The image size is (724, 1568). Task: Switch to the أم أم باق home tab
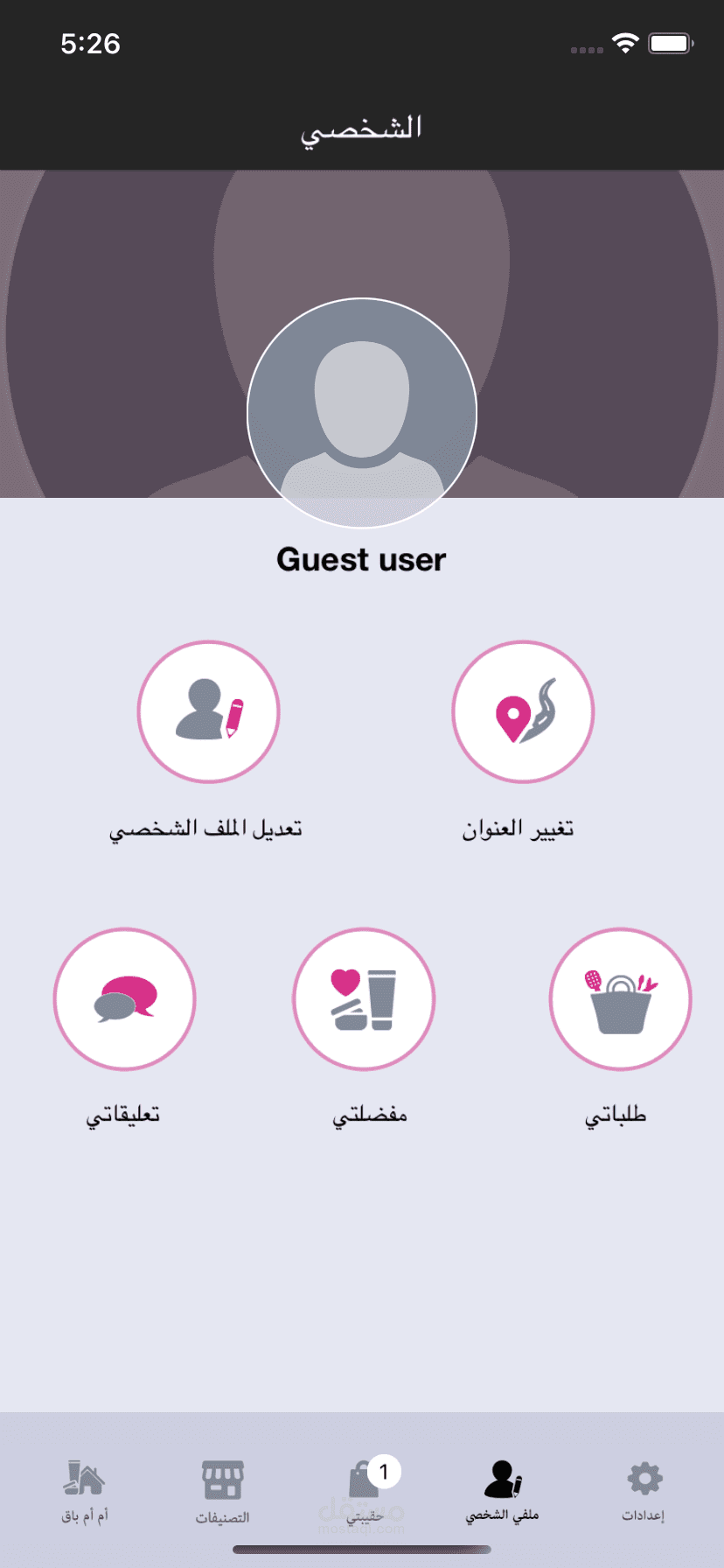(x=85, y=1491)
